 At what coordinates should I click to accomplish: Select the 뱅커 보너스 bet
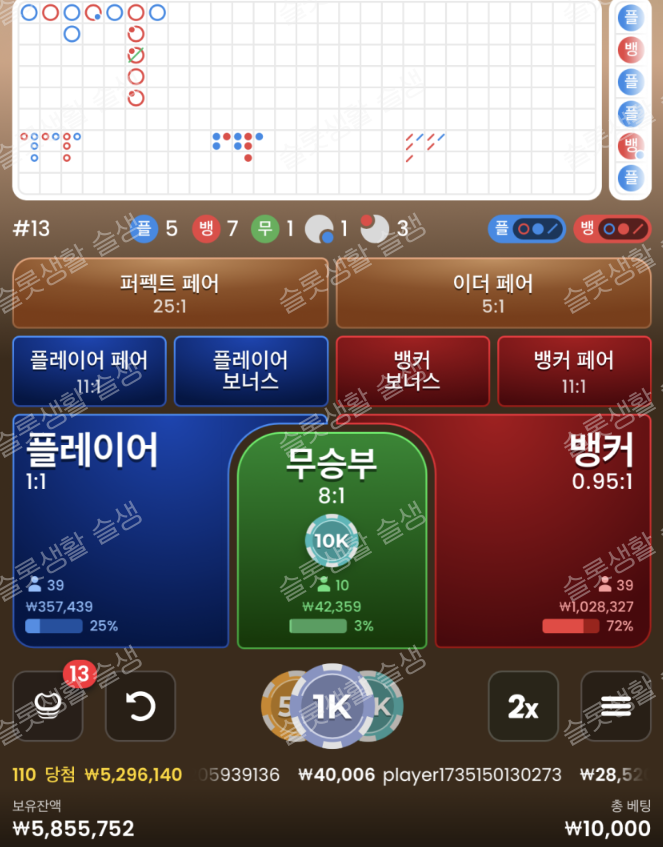412,371
